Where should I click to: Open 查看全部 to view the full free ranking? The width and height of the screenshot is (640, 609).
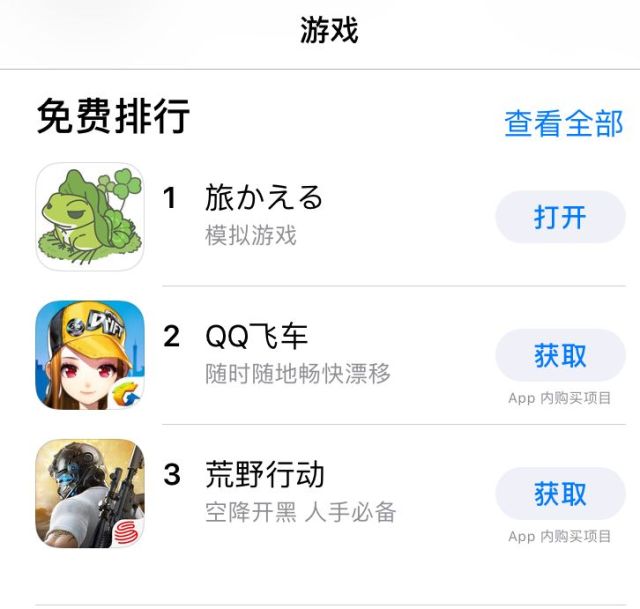point(563,123)
